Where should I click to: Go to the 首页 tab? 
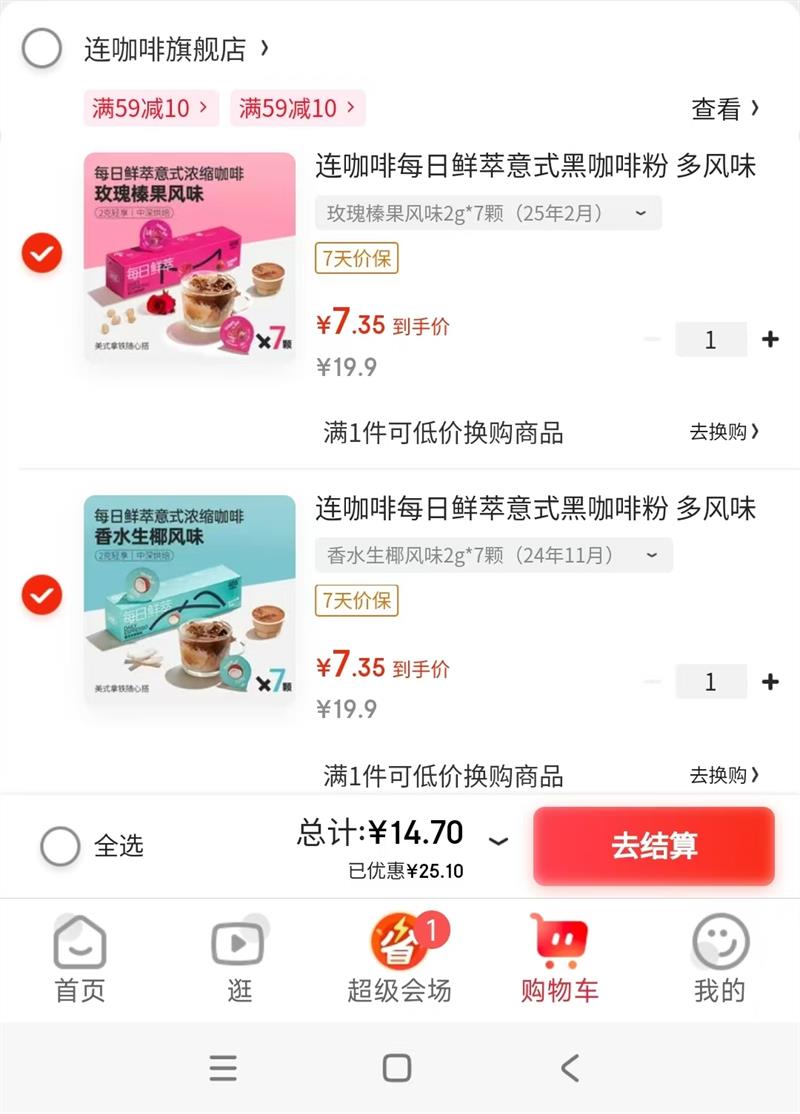(80, 958)
